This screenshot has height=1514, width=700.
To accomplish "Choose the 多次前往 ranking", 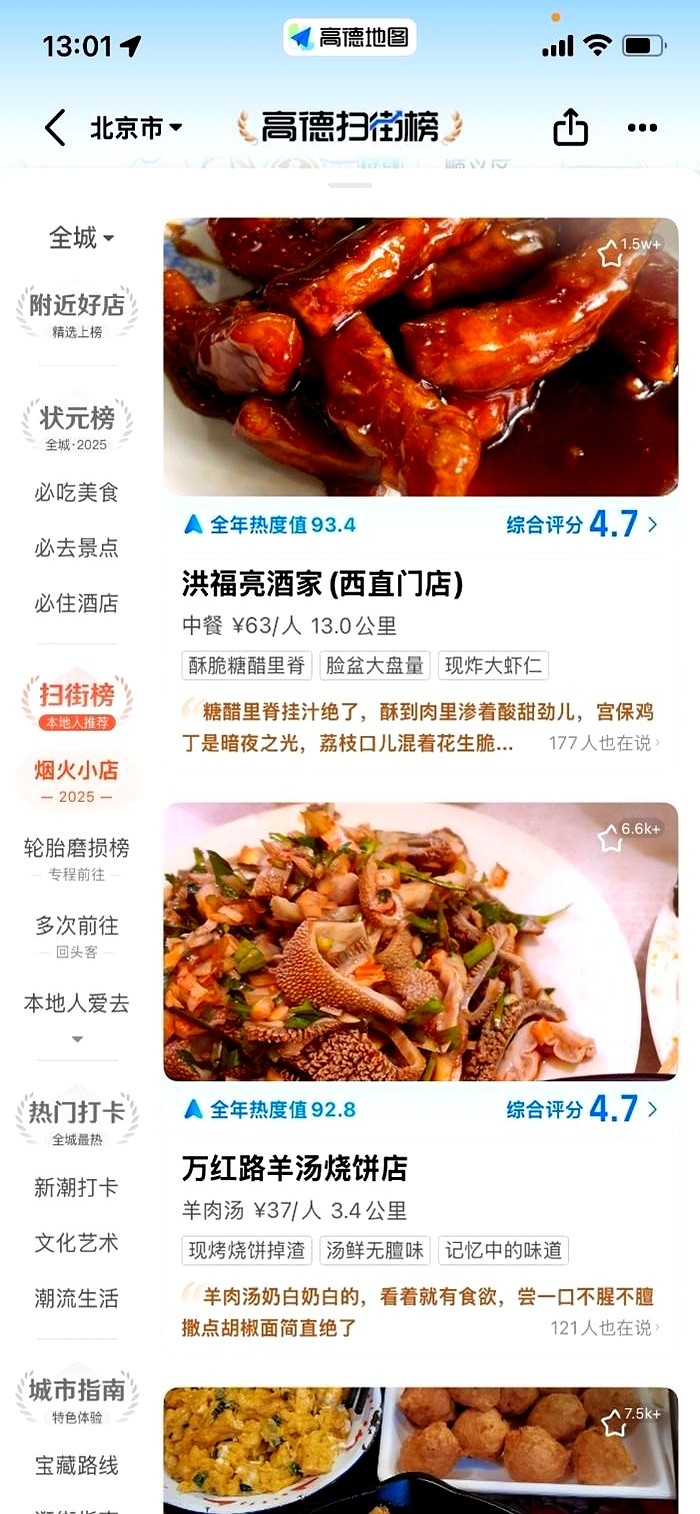I will click(x=77, y=933).
